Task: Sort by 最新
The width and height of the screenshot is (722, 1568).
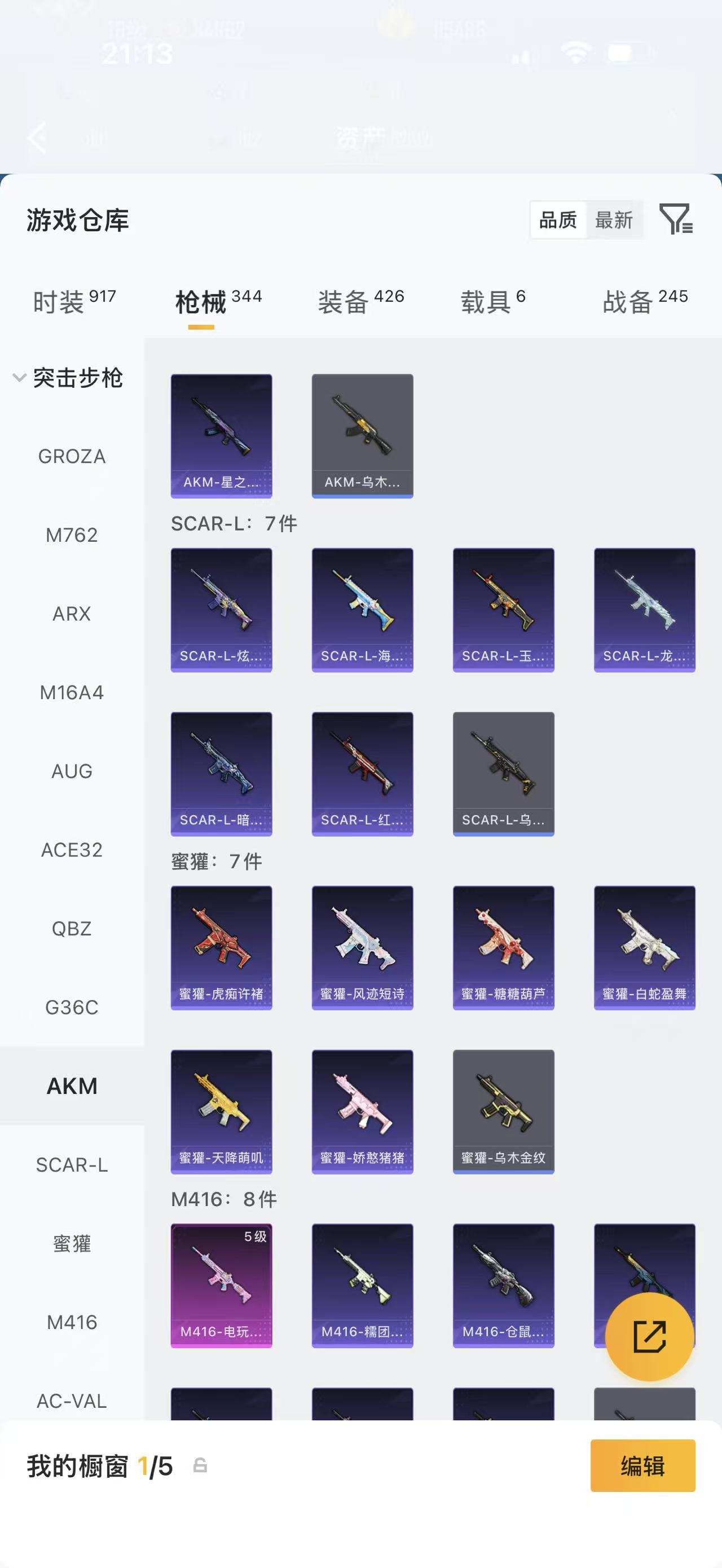Action: 614,220
